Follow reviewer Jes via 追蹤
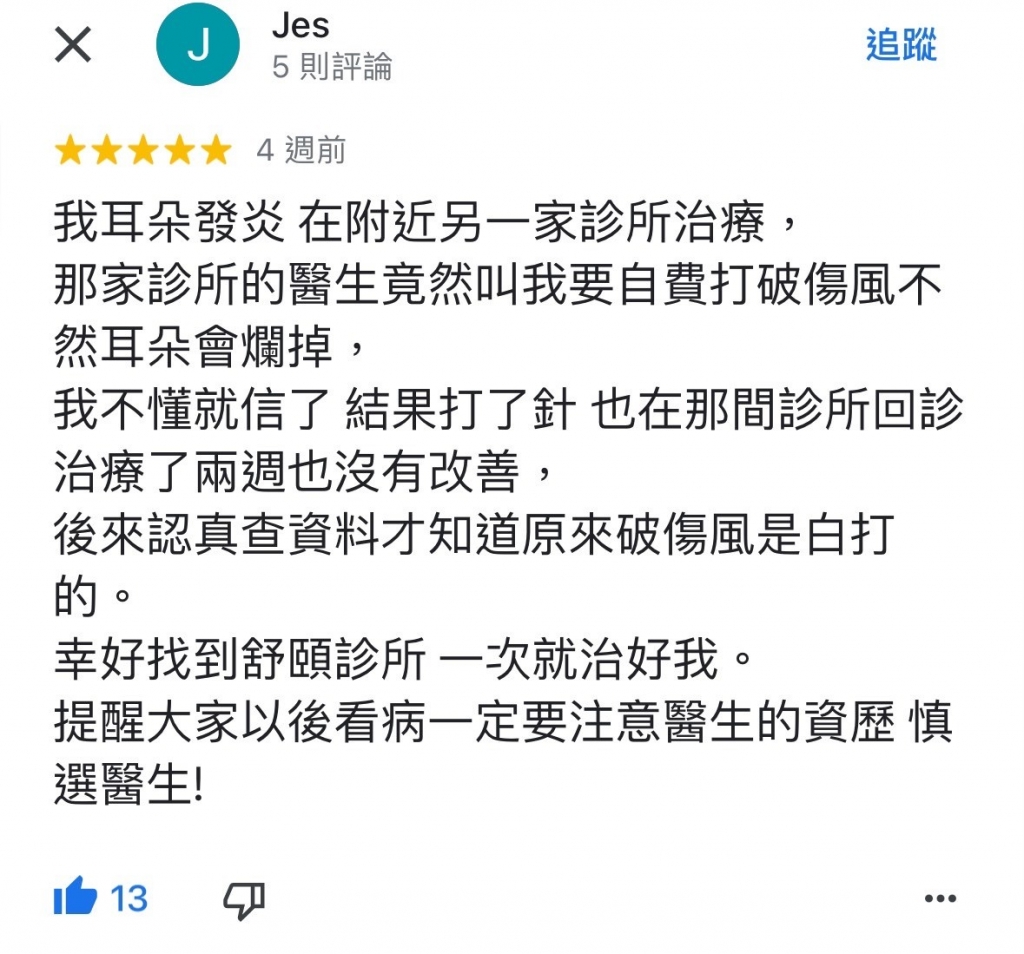Screen dimensions: 1024x954 coord(900,45)
